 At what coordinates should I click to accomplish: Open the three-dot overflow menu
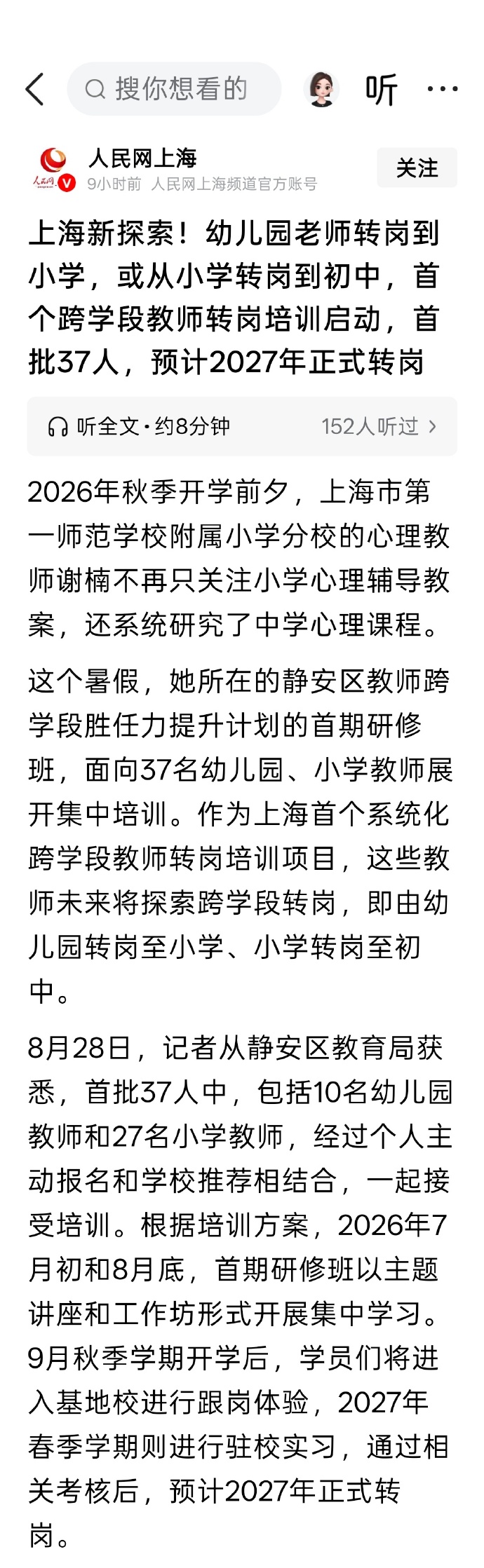click(443, 89)
